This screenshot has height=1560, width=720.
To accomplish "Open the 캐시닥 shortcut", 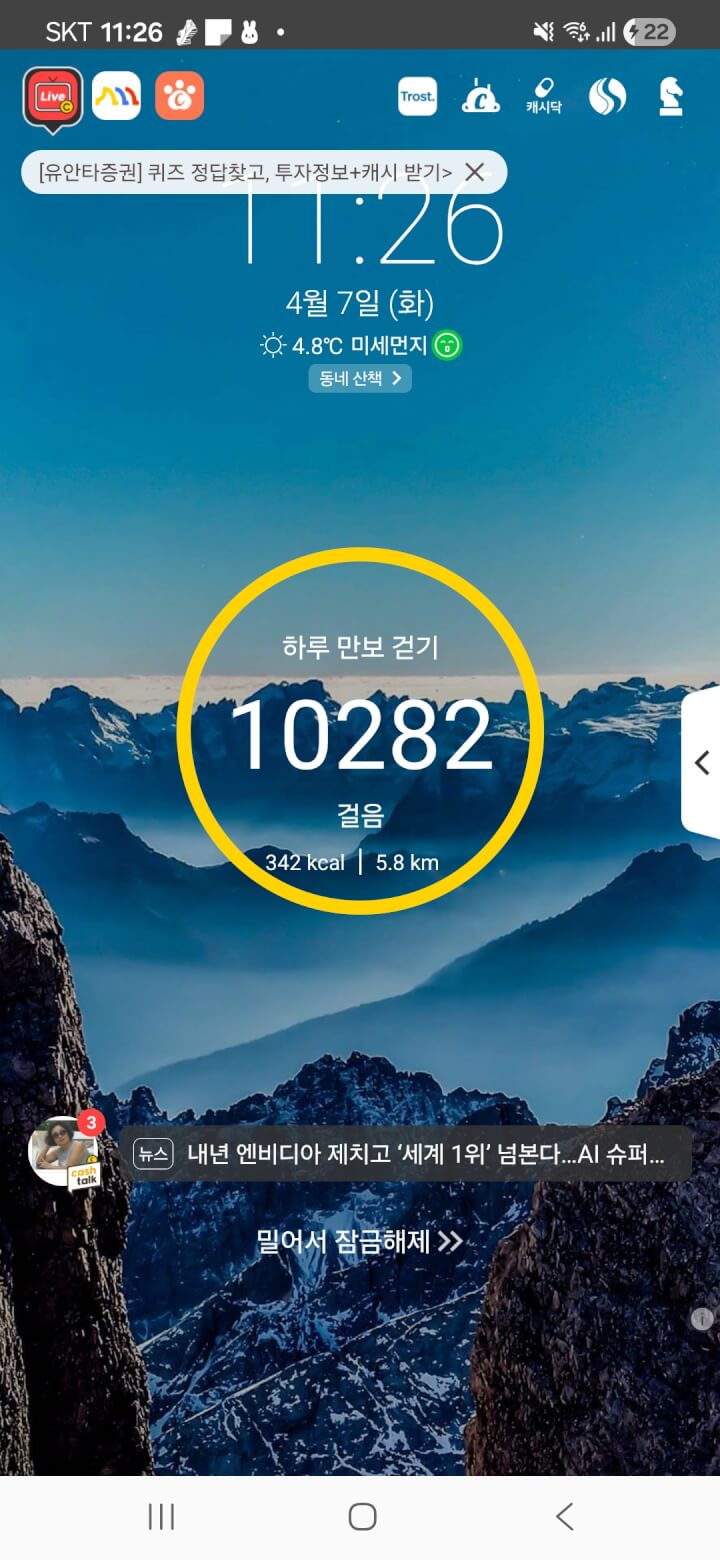I will pos(544,96).
